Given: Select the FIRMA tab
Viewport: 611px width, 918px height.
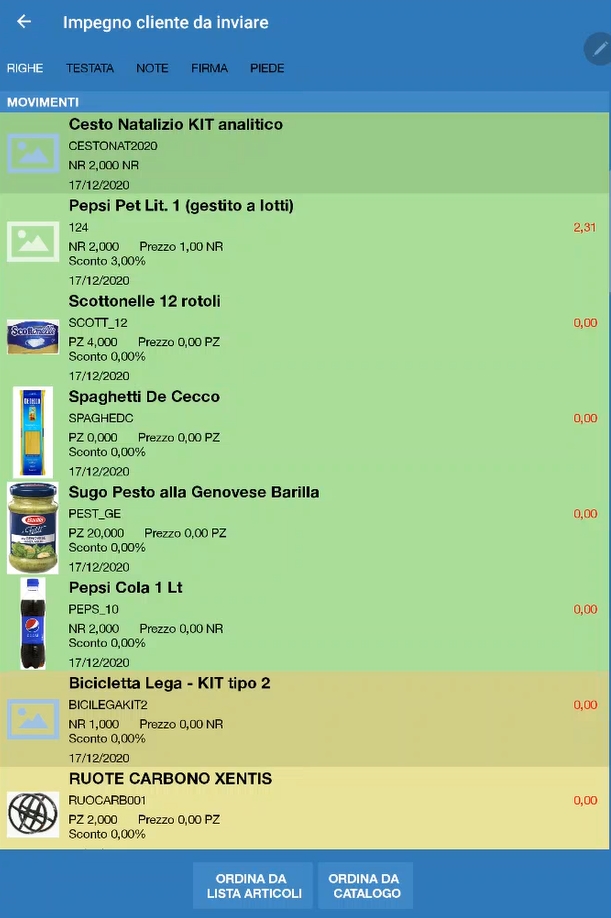Looking at the screenshot, I should 210,68.
